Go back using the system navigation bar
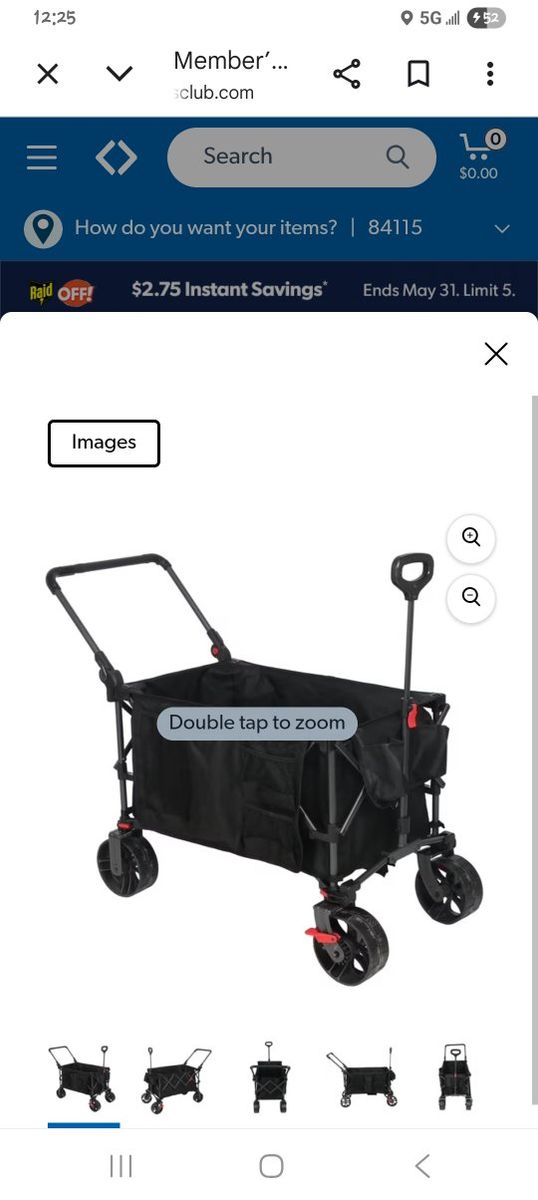Viewport: 538px width, 1200px height. (422, 1165)
